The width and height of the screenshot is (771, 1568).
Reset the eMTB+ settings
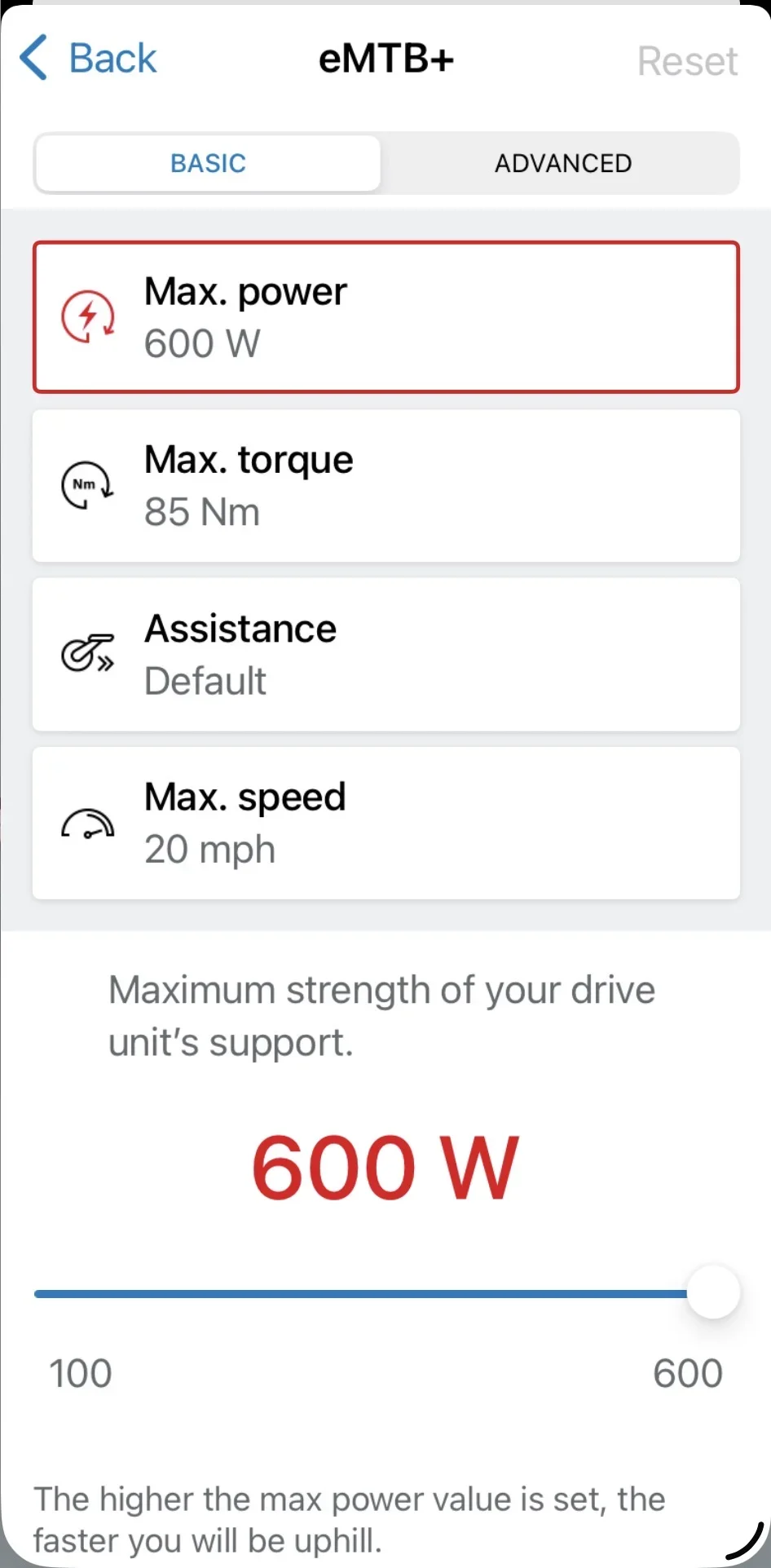[687, 61]
